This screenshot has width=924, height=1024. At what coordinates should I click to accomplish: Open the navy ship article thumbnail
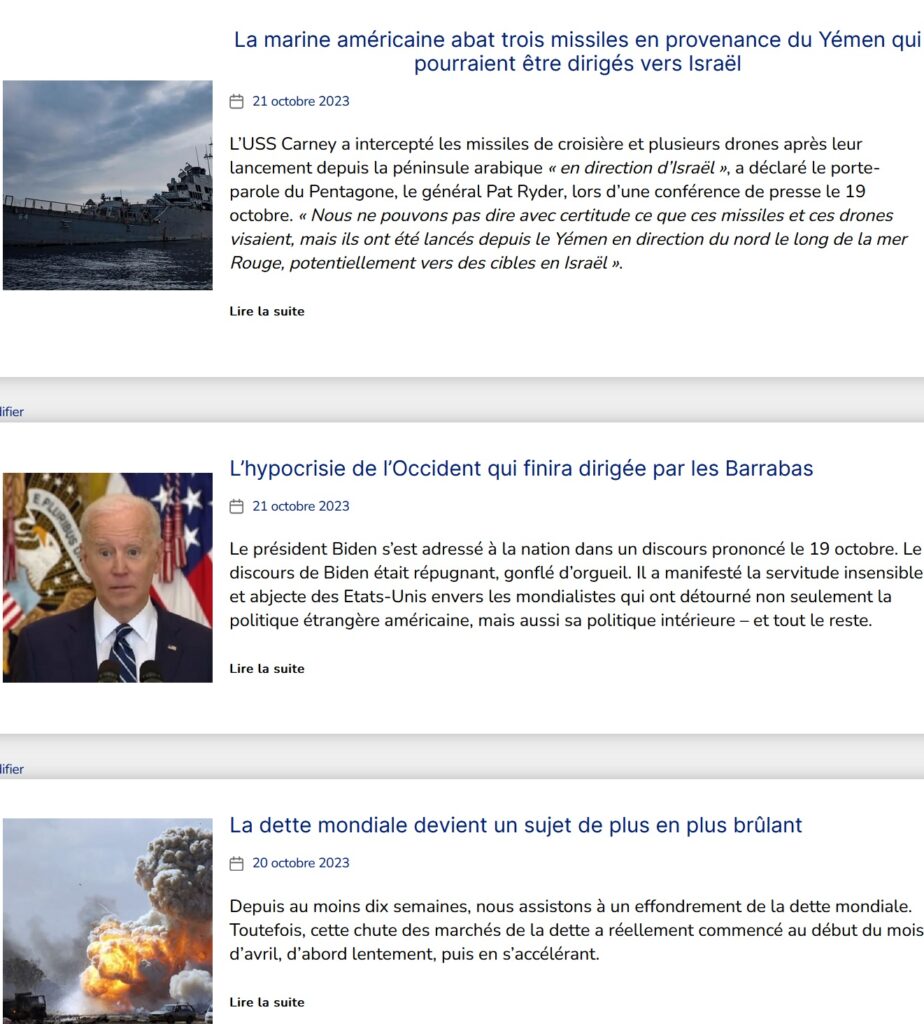pyautogui.click(x=107, y=186)
